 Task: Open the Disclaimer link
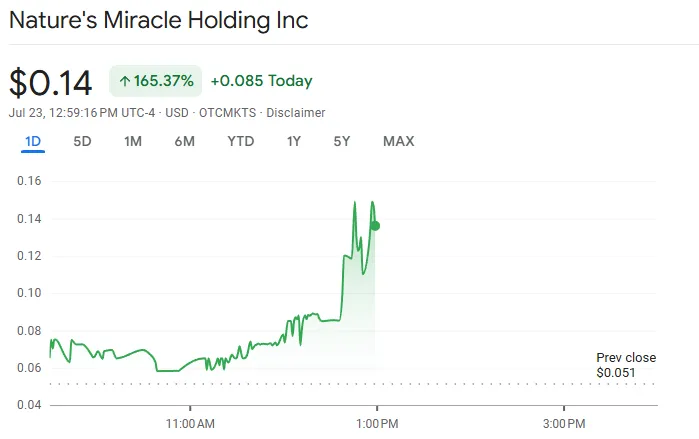tap(297, 113)
